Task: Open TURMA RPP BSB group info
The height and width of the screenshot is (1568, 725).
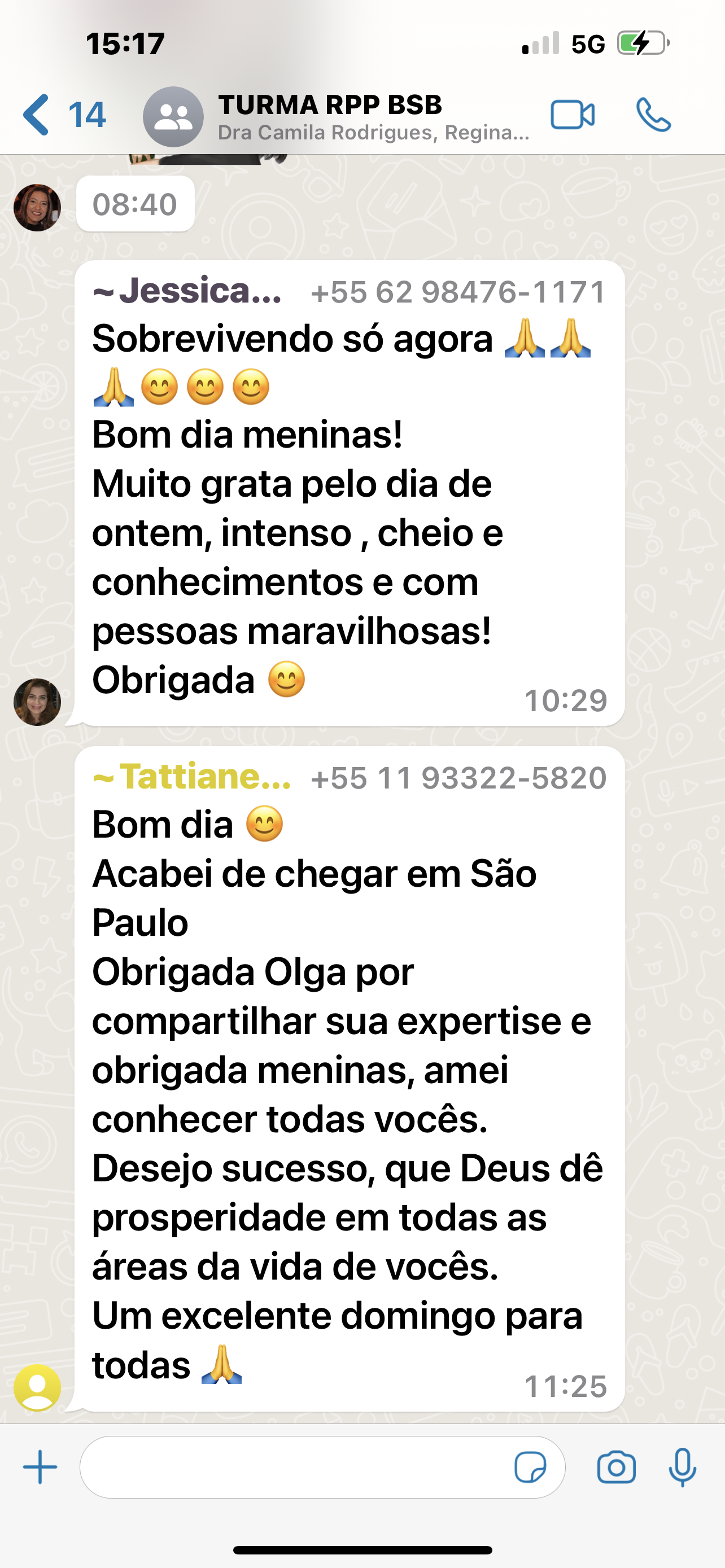Action: [x=336, y=116]
